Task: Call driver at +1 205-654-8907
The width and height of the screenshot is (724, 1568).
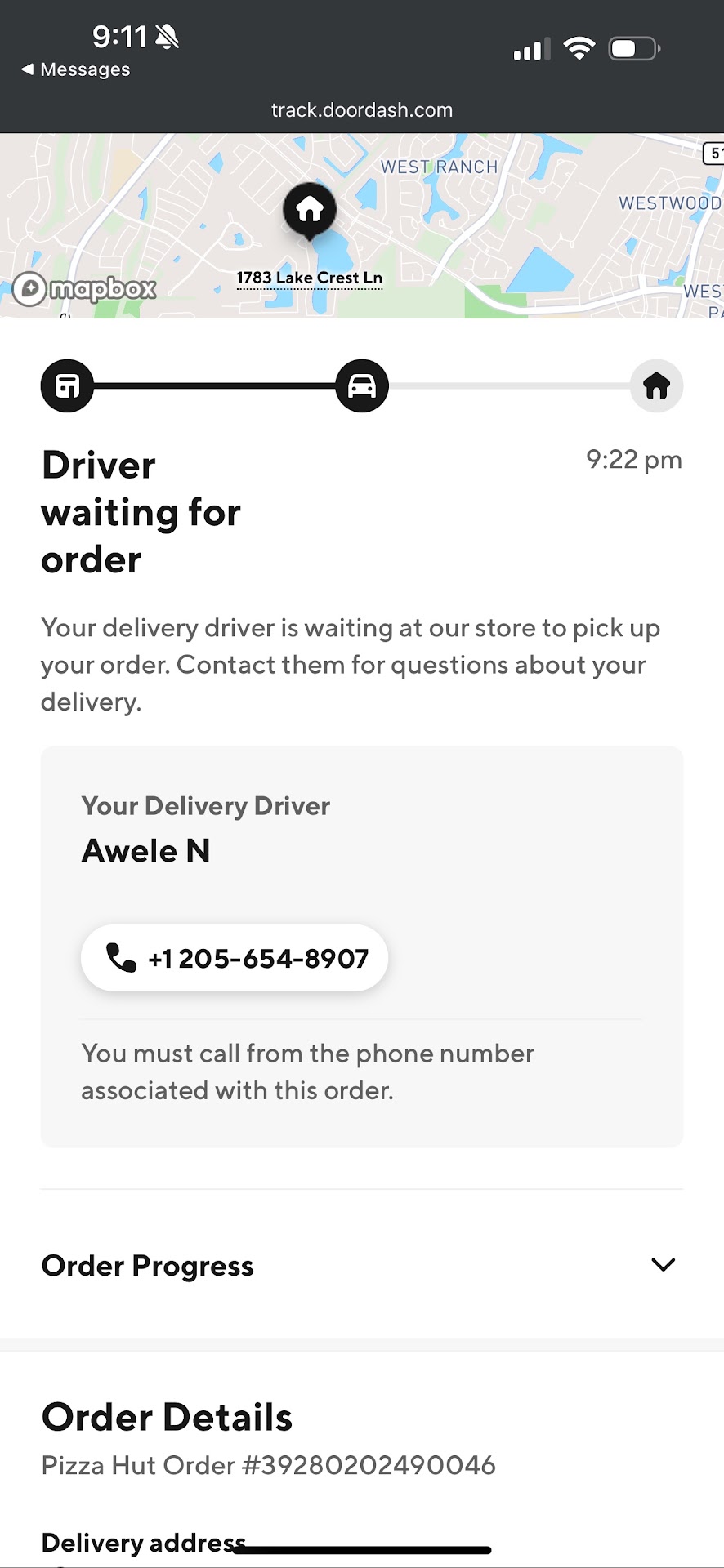Action: tap(235, 958)
